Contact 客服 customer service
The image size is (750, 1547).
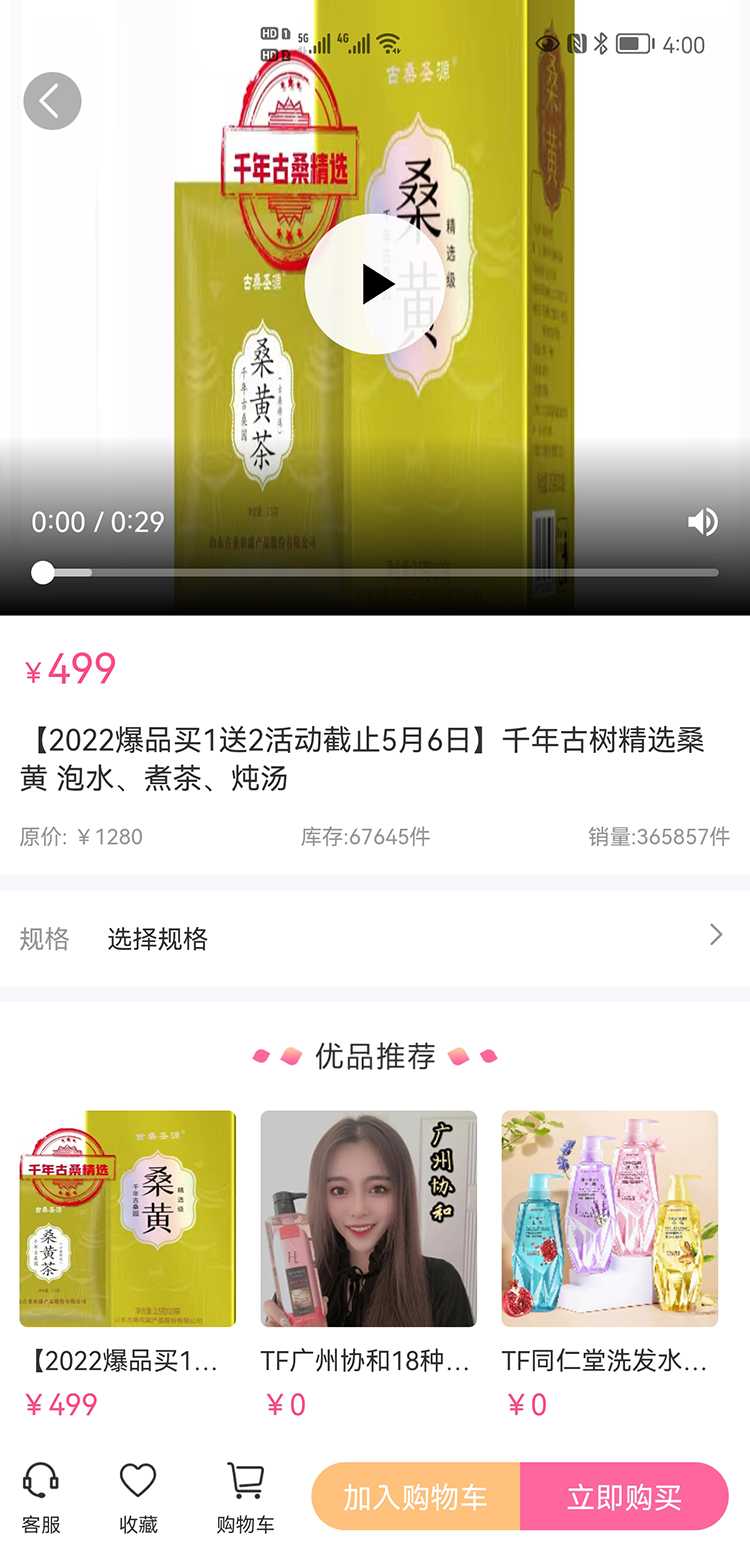pos(41,1497)
